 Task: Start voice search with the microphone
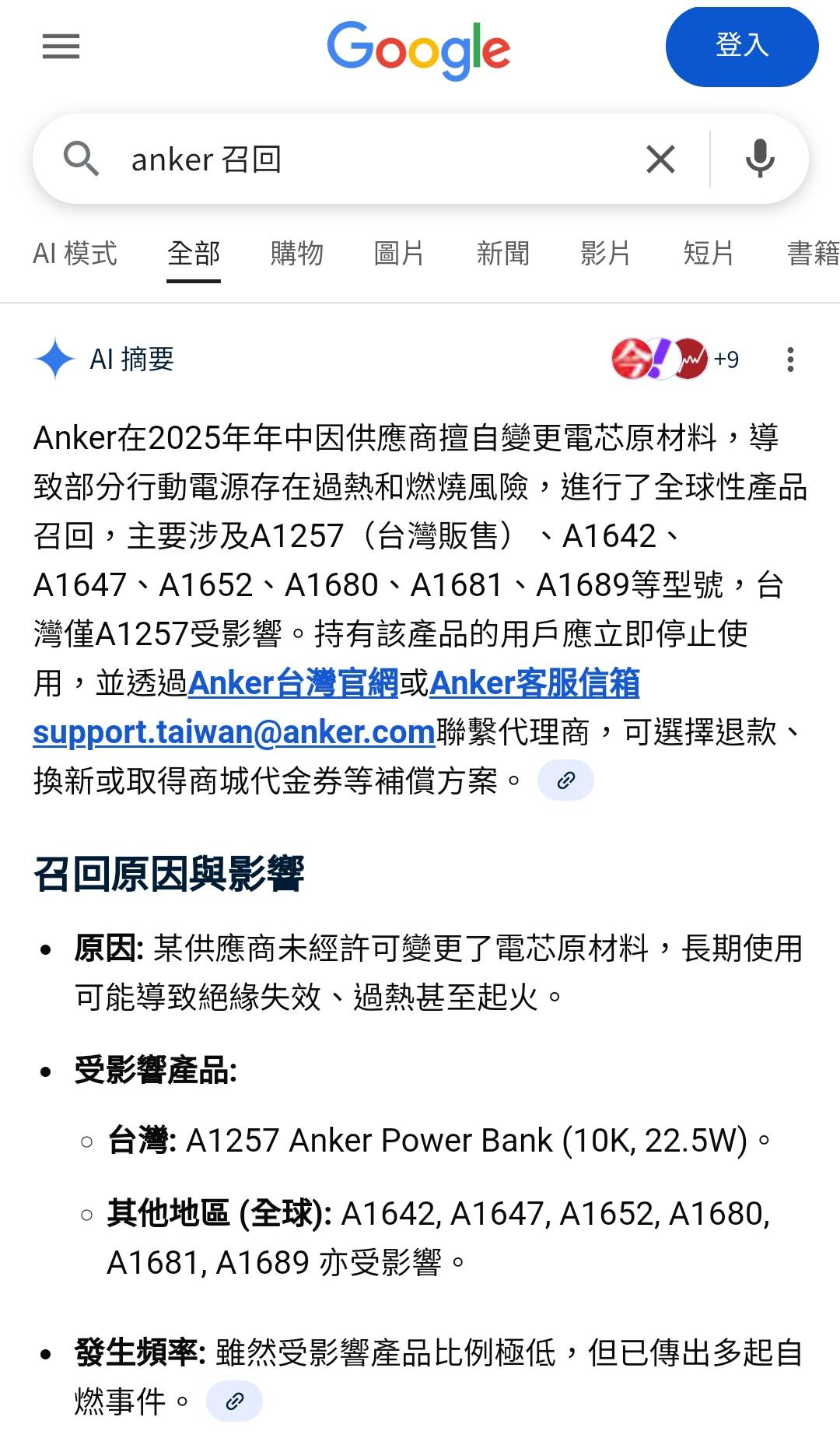point(759,160)
